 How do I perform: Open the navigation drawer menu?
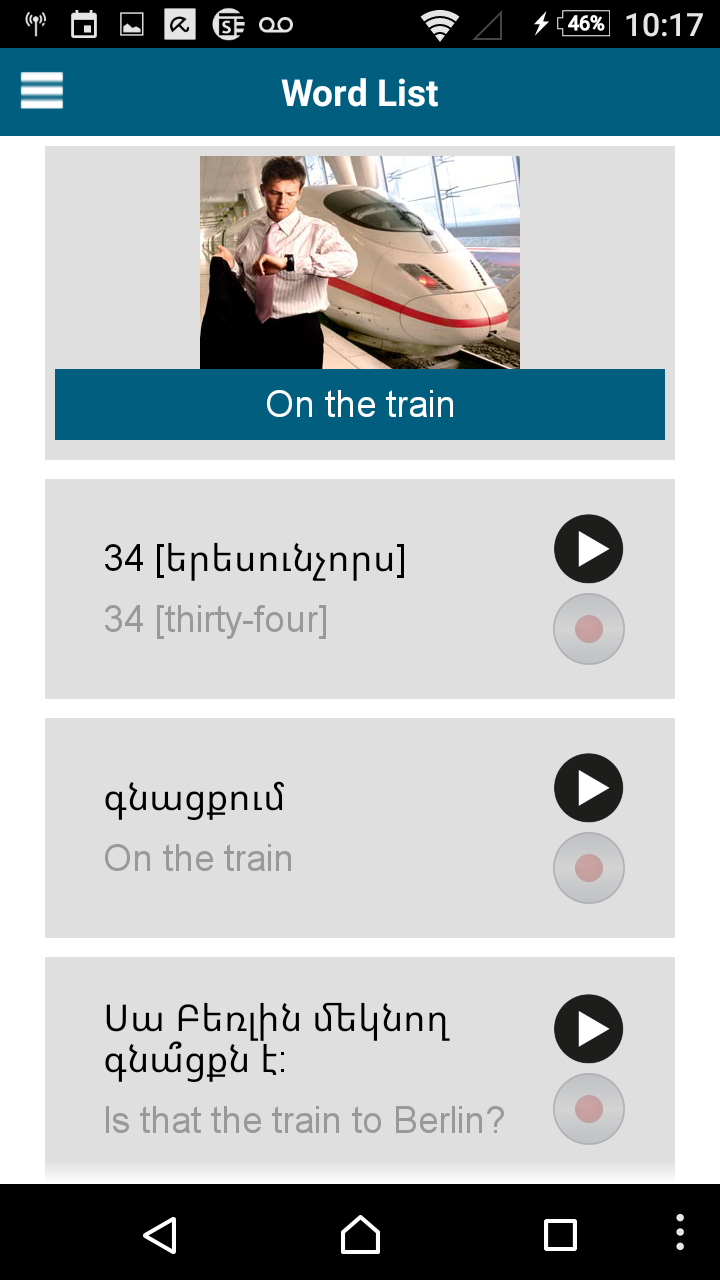[x=41, y=91]
